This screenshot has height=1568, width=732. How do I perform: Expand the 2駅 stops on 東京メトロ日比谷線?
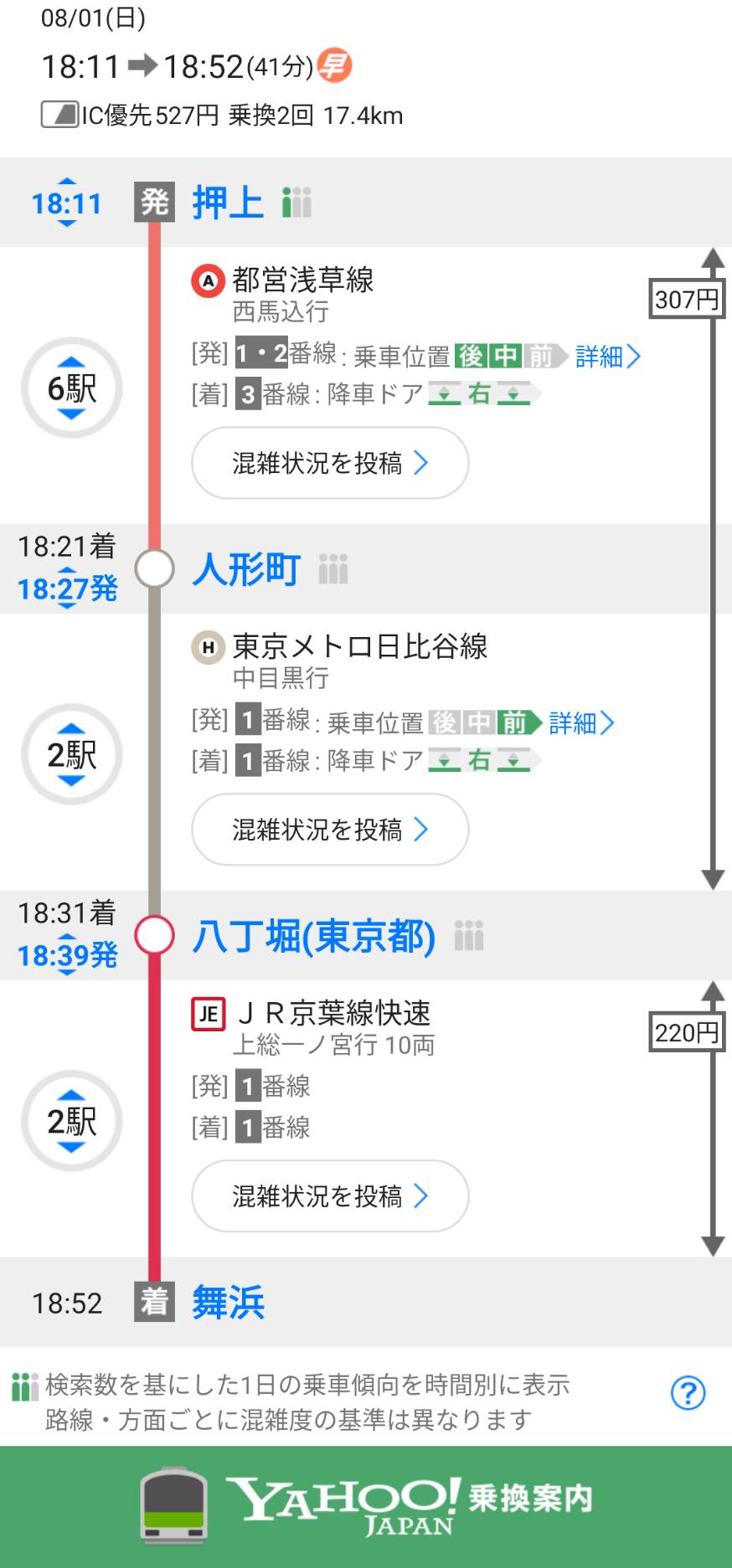pyautogui.click(x=71, y=754)
